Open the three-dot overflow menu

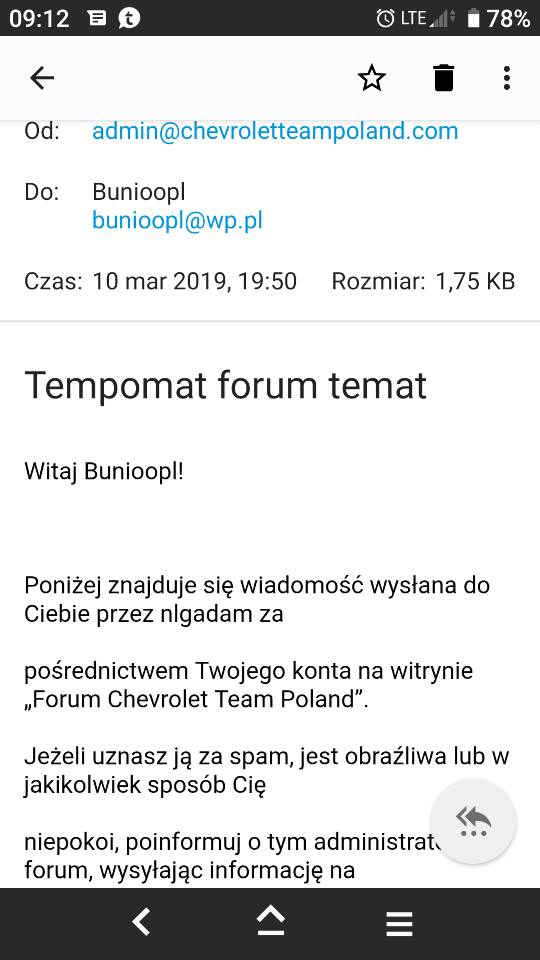(x=506, y=78)
